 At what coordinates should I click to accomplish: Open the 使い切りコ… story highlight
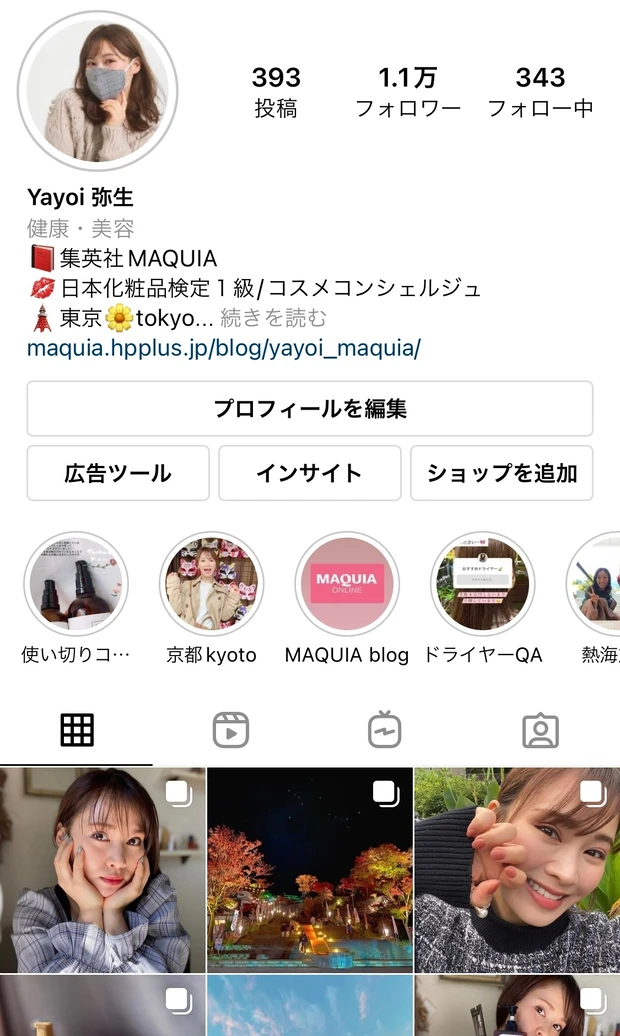pos(76,585)
